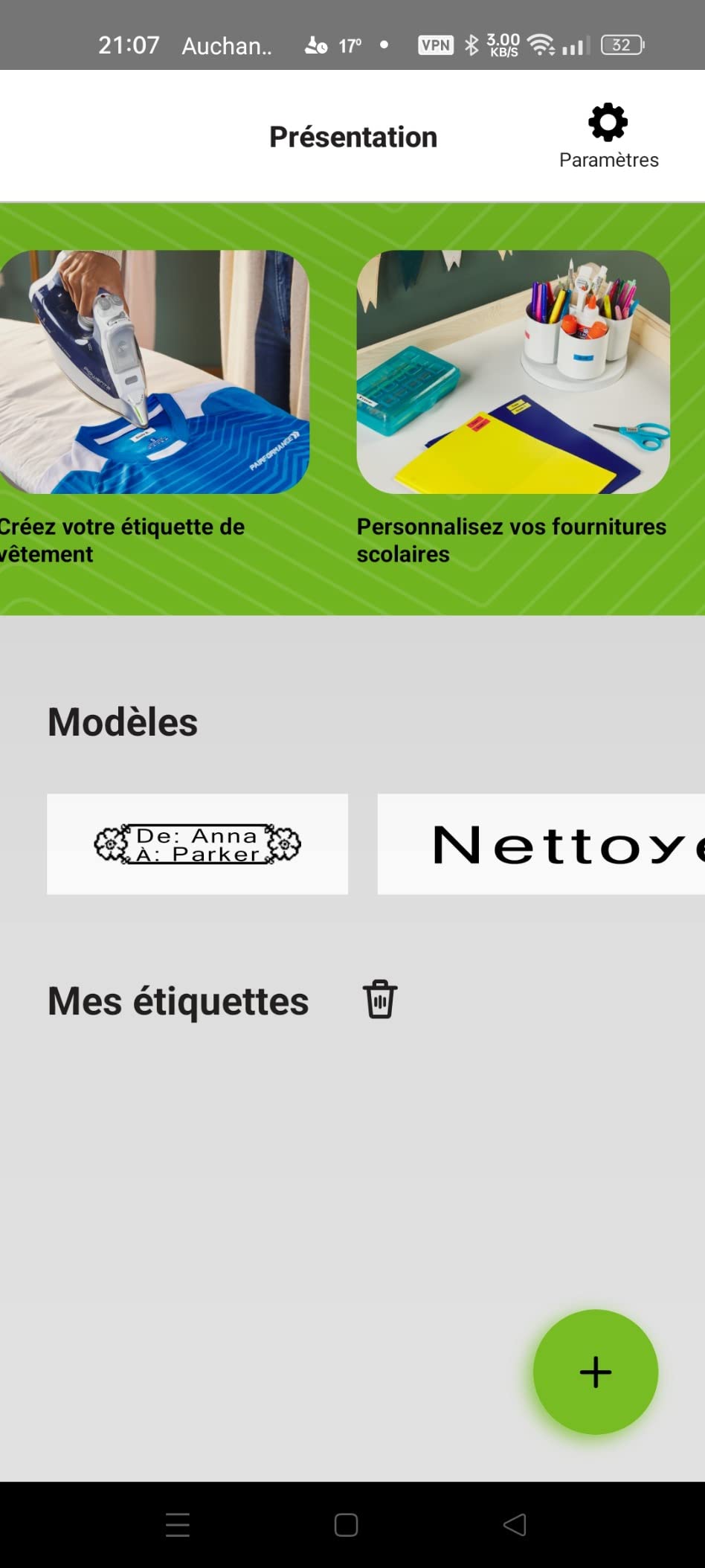Tap the VPN indicator in status bar

click(435, 45)
